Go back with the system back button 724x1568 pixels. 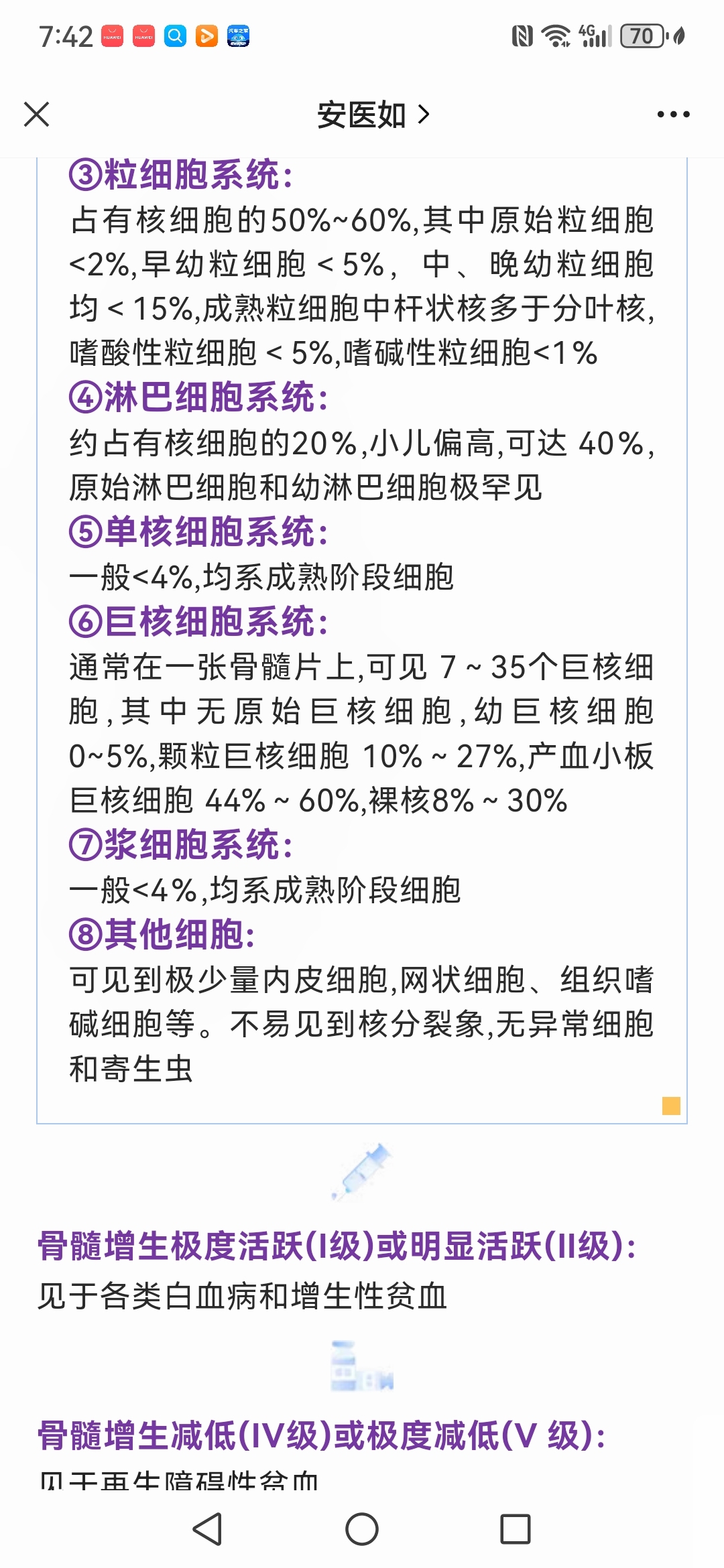point(207,1529)
